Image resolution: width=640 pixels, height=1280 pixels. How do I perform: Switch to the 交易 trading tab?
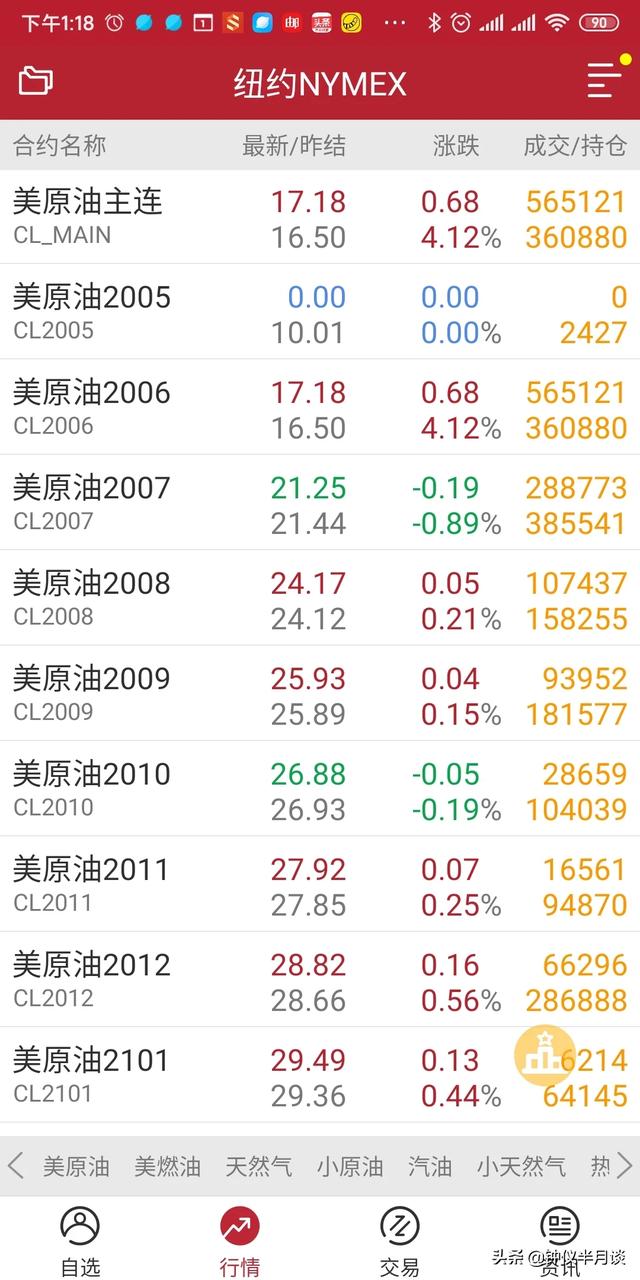click(x=400, y=1241)
